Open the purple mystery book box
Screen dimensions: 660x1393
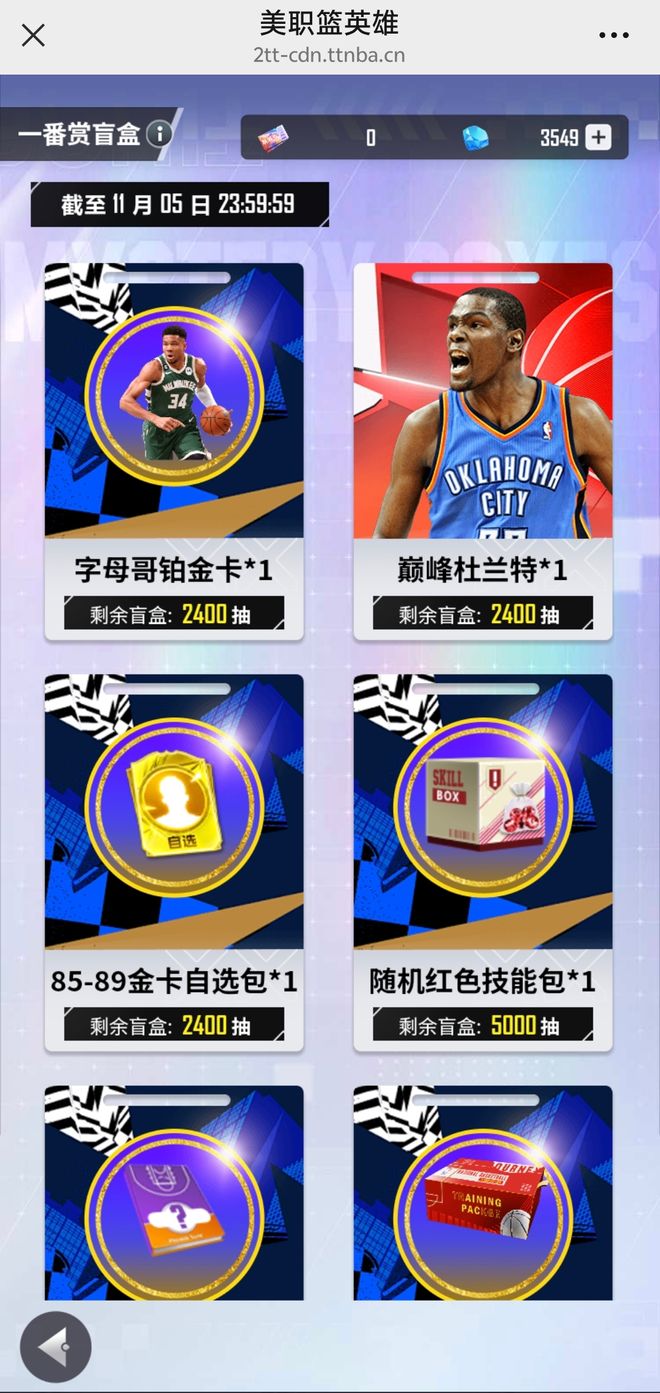174,1195
